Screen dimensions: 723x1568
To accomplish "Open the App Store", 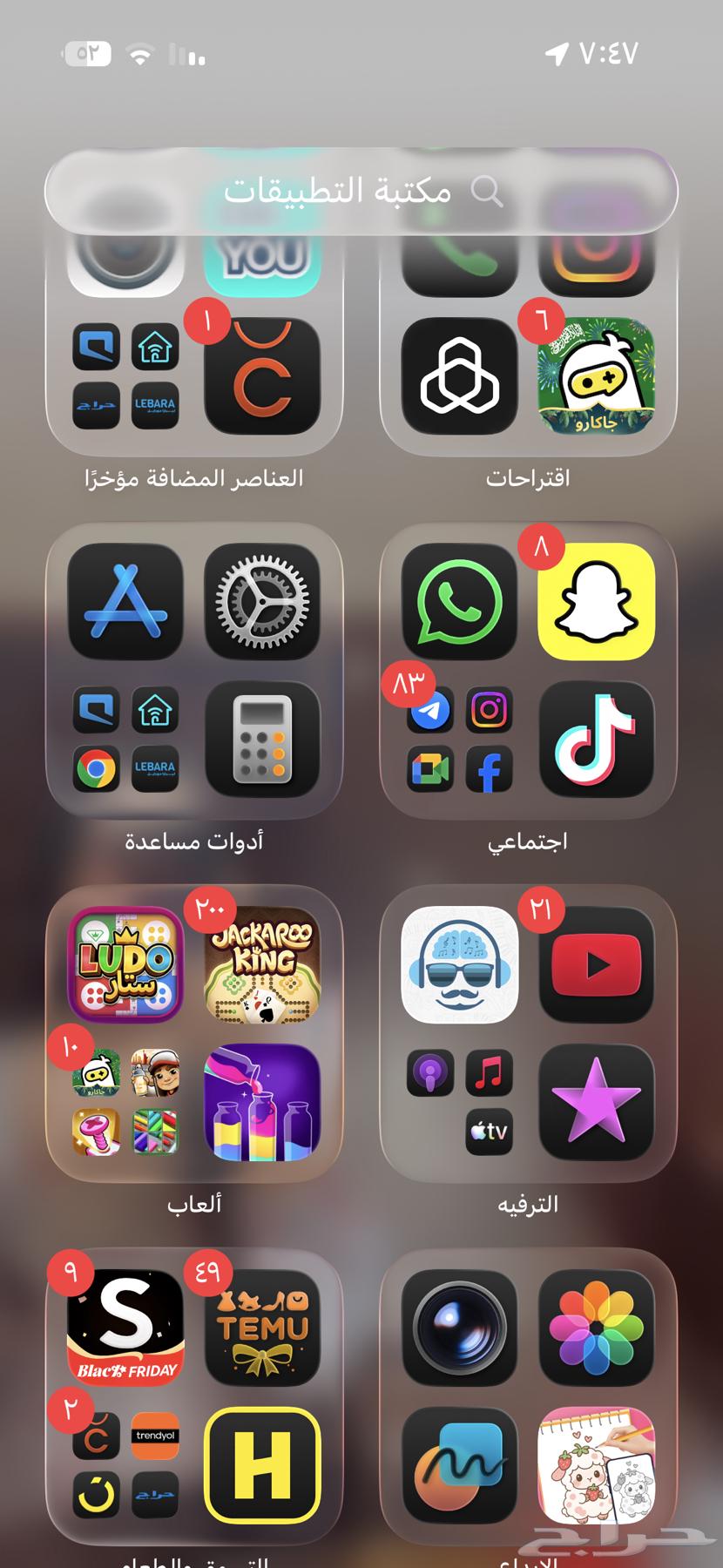I will click(125, 601).
